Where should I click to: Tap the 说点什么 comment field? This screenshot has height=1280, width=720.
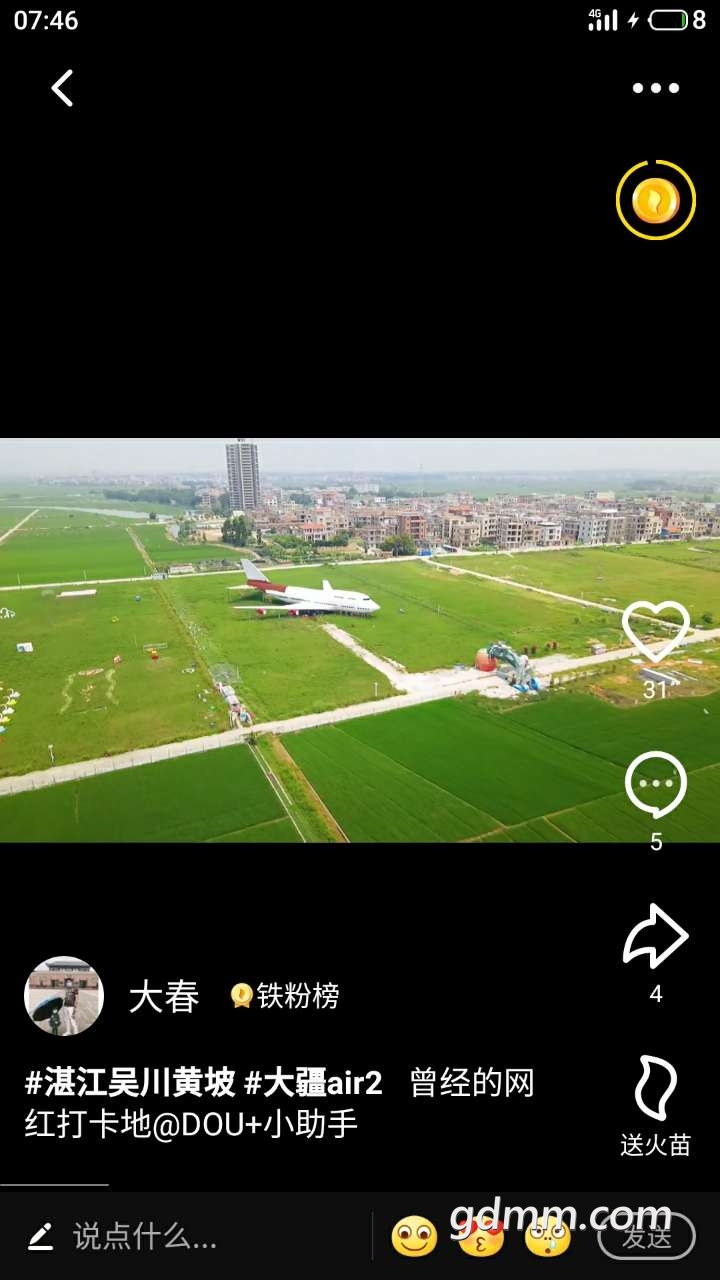pyautogui.click(x=145, y=1238)
